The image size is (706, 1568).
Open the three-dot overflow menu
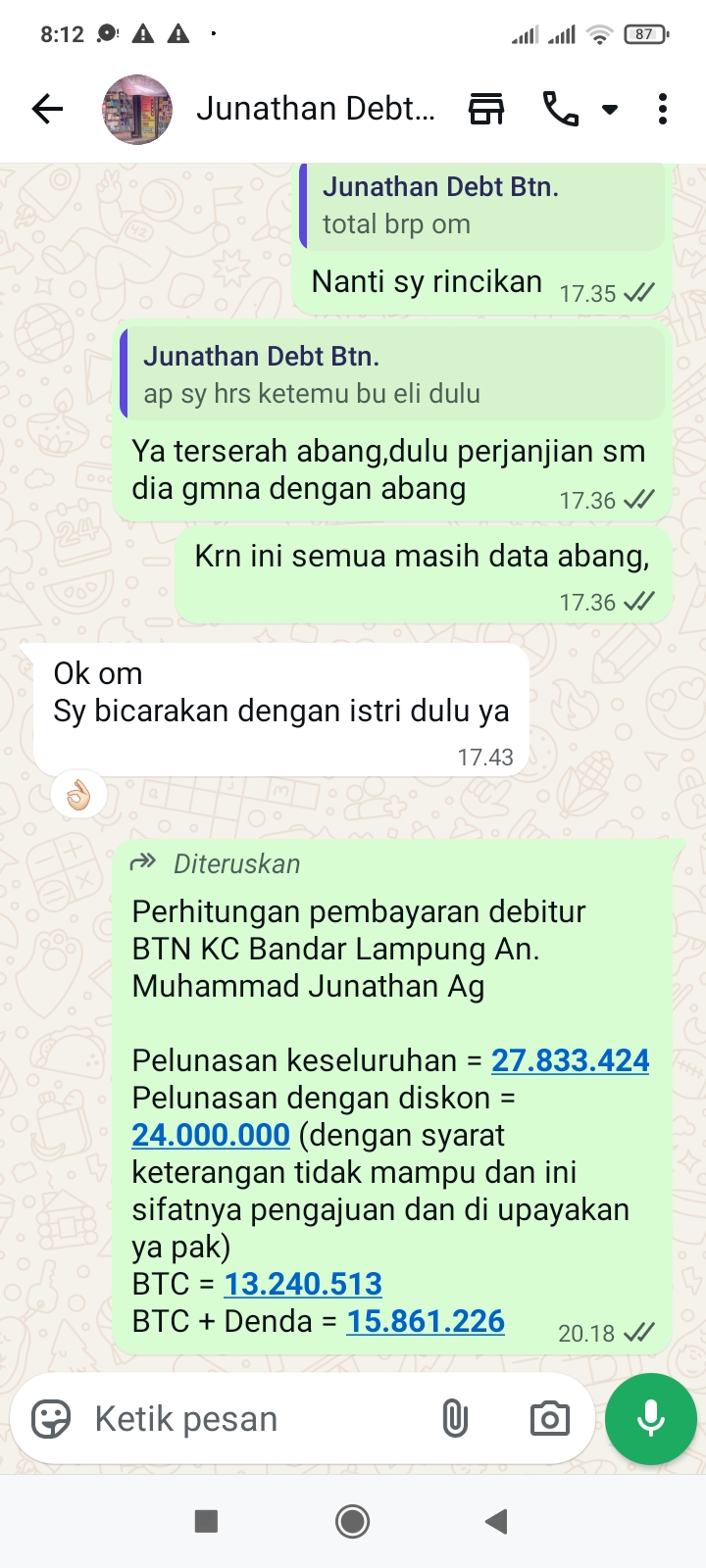[663, 109]
